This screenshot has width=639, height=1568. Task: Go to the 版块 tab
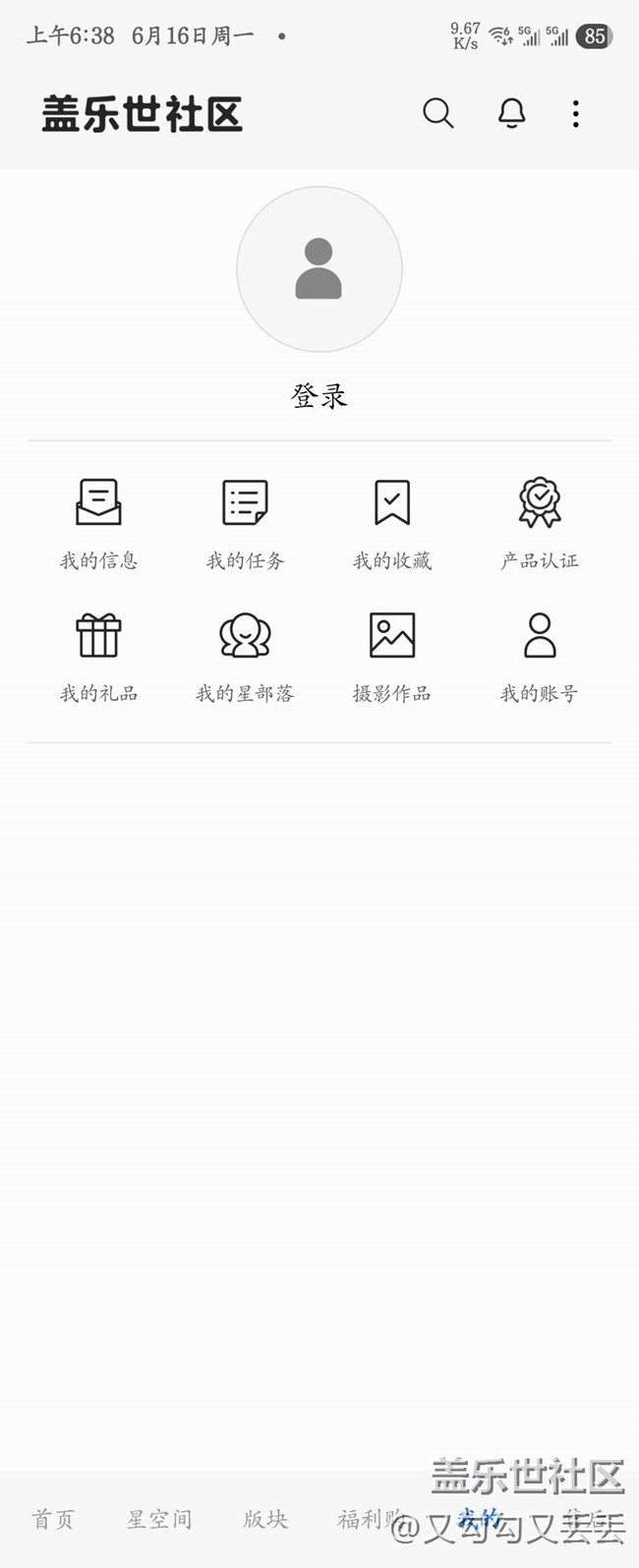click(x=265, y=1519)
